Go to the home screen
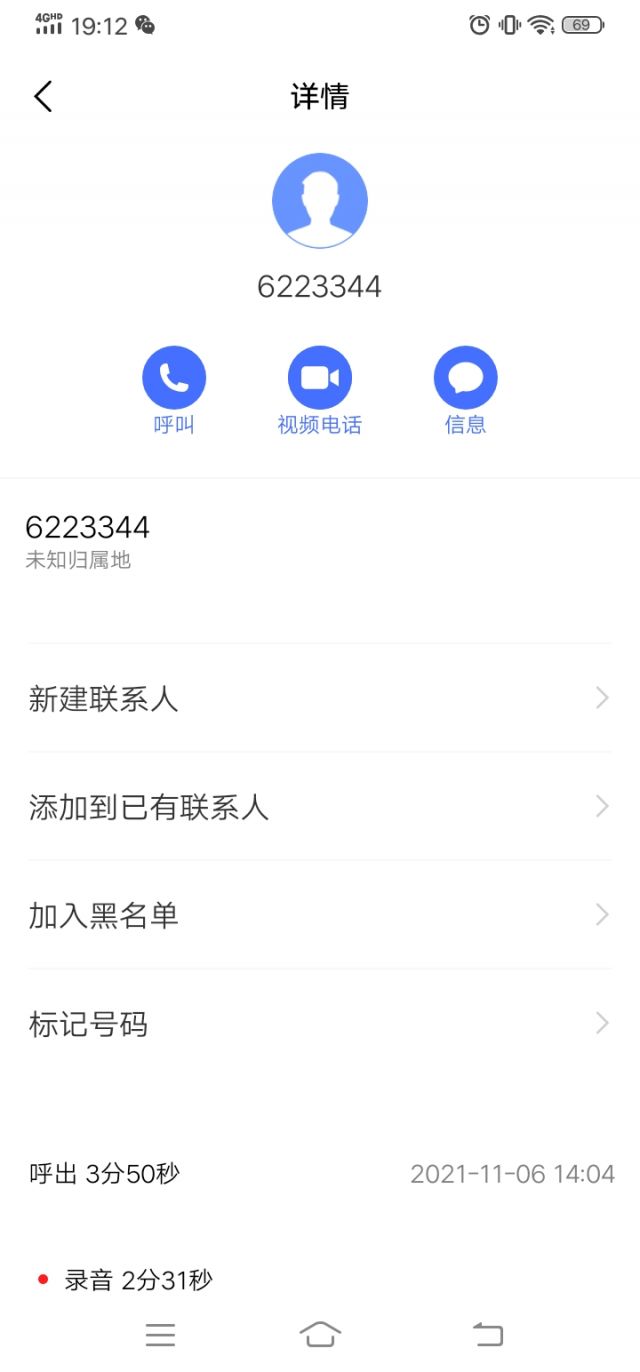The width and height of the screenshot is (640, 1372). (320, 1334)
